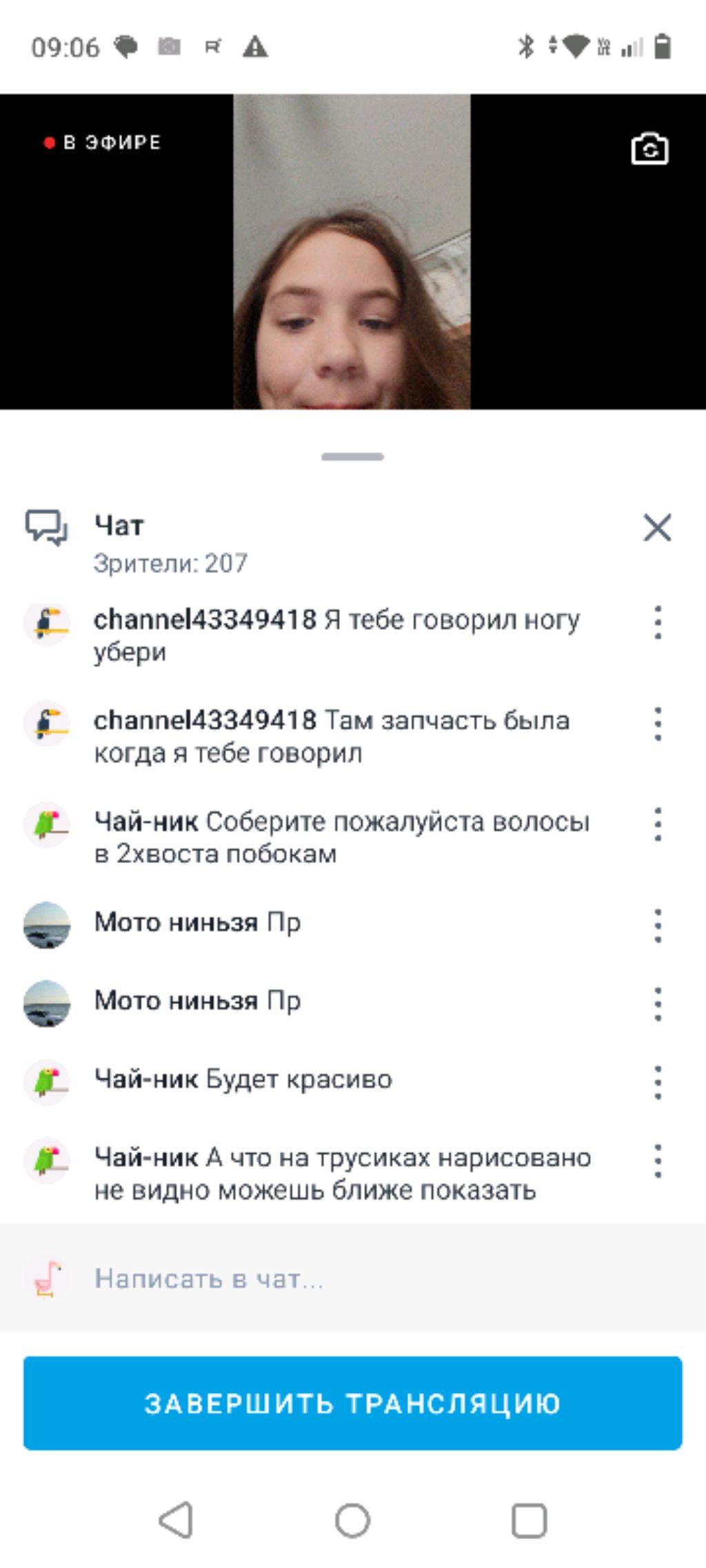Viewport: 706px width, 1568px height.
Task: Switch between front and rear camera
Action: [649, 149]
